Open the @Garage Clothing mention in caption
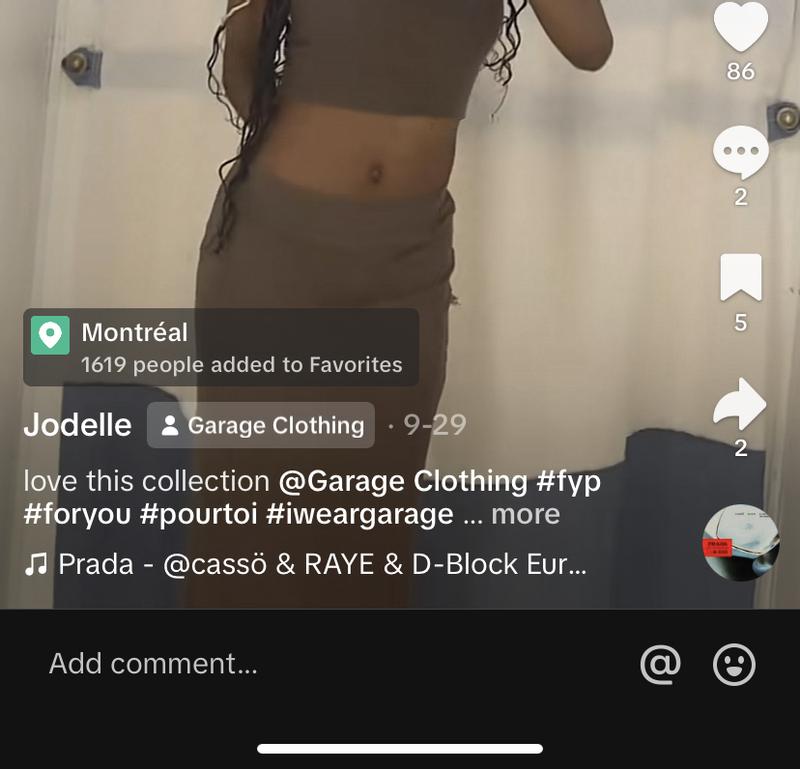 click(403, 481)
